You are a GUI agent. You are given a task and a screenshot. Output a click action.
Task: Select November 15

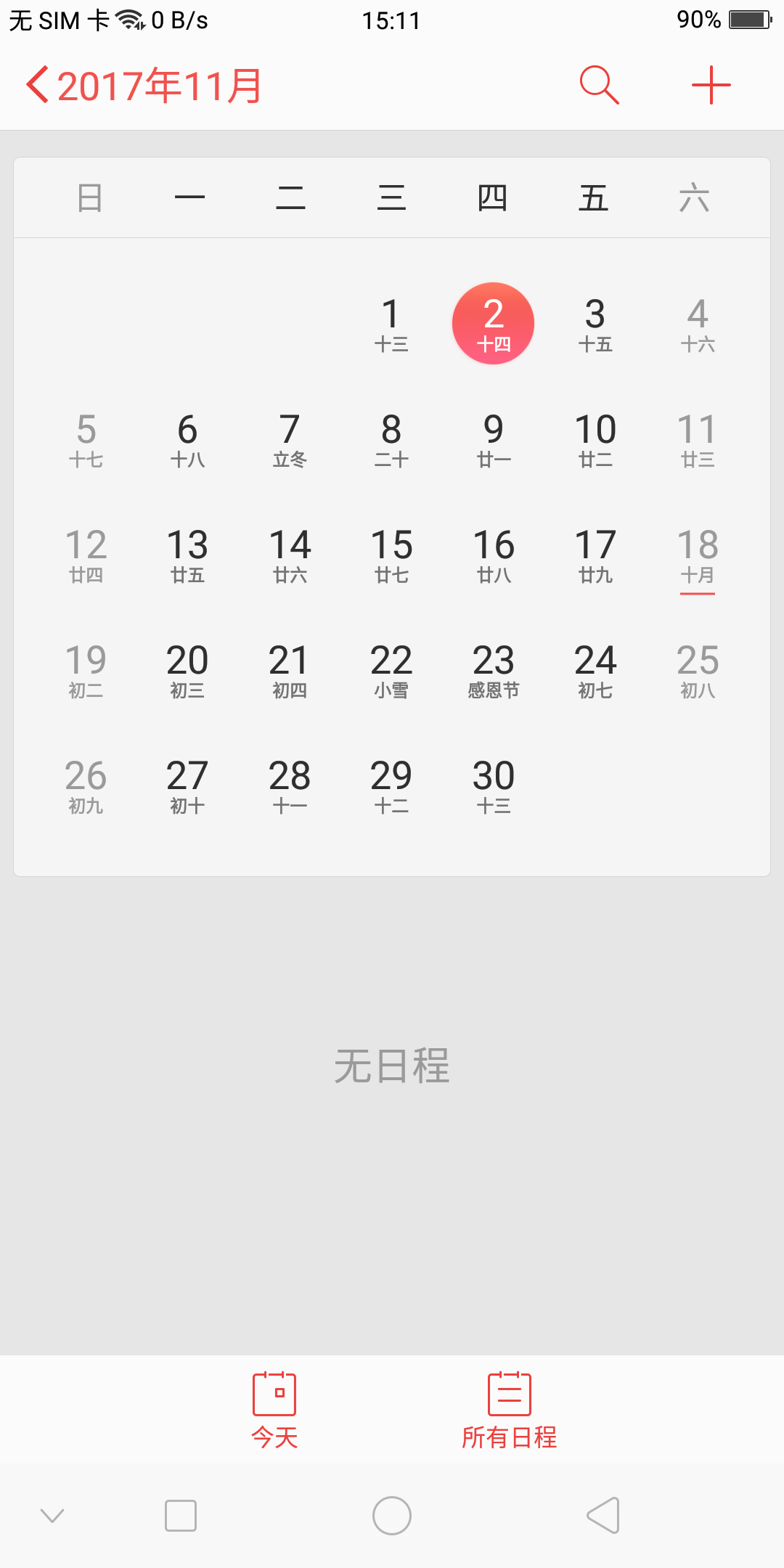pos(391,555)
